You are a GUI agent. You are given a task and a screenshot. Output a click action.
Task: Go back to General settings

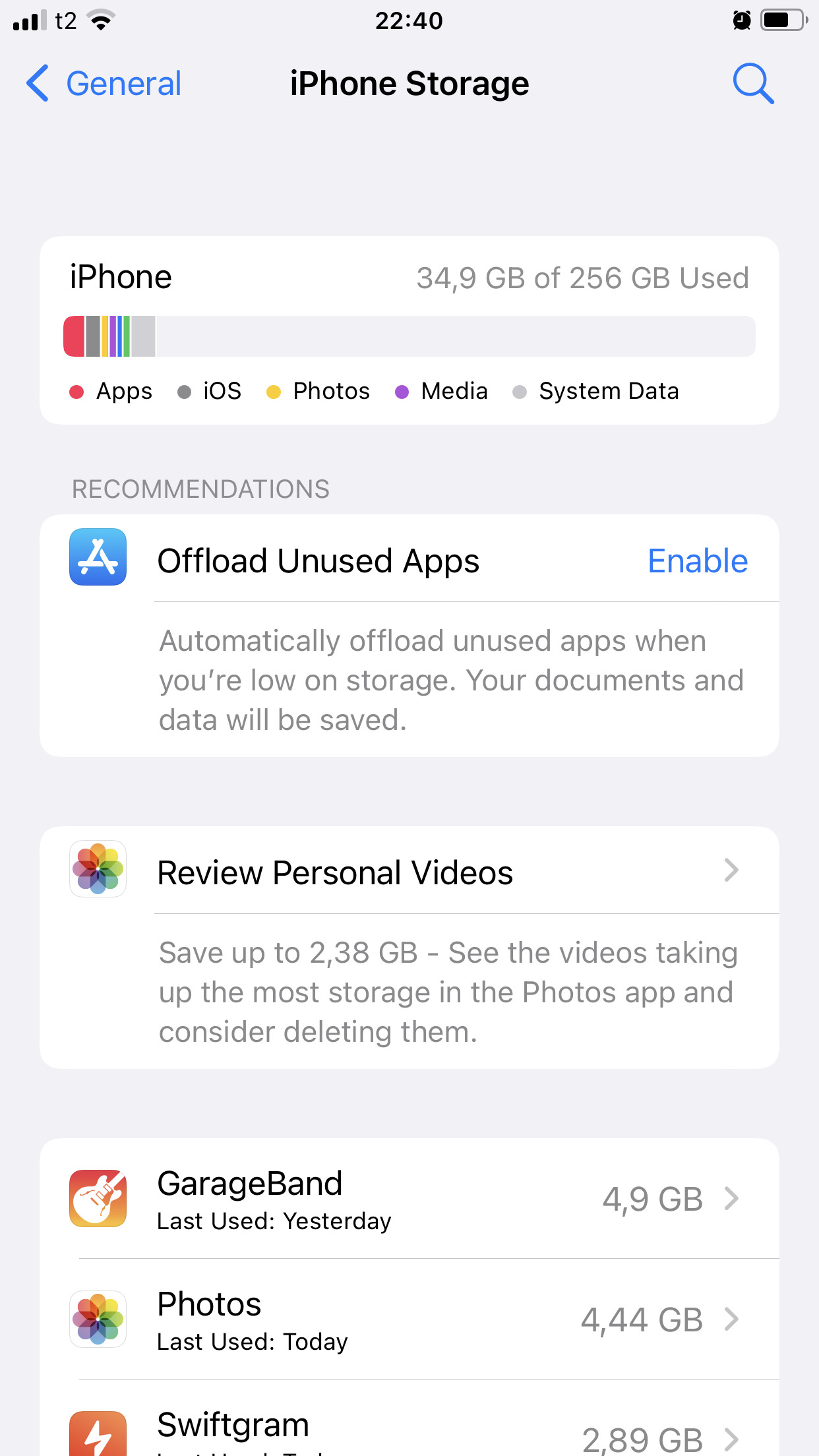(104, 84)
